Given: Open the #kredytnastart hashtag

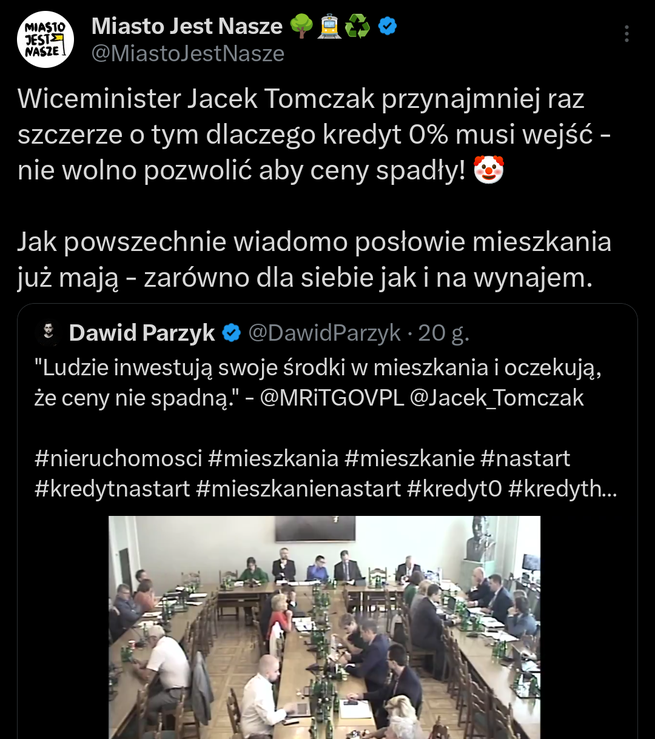Looking at the screenshot, I should point(112,490).
